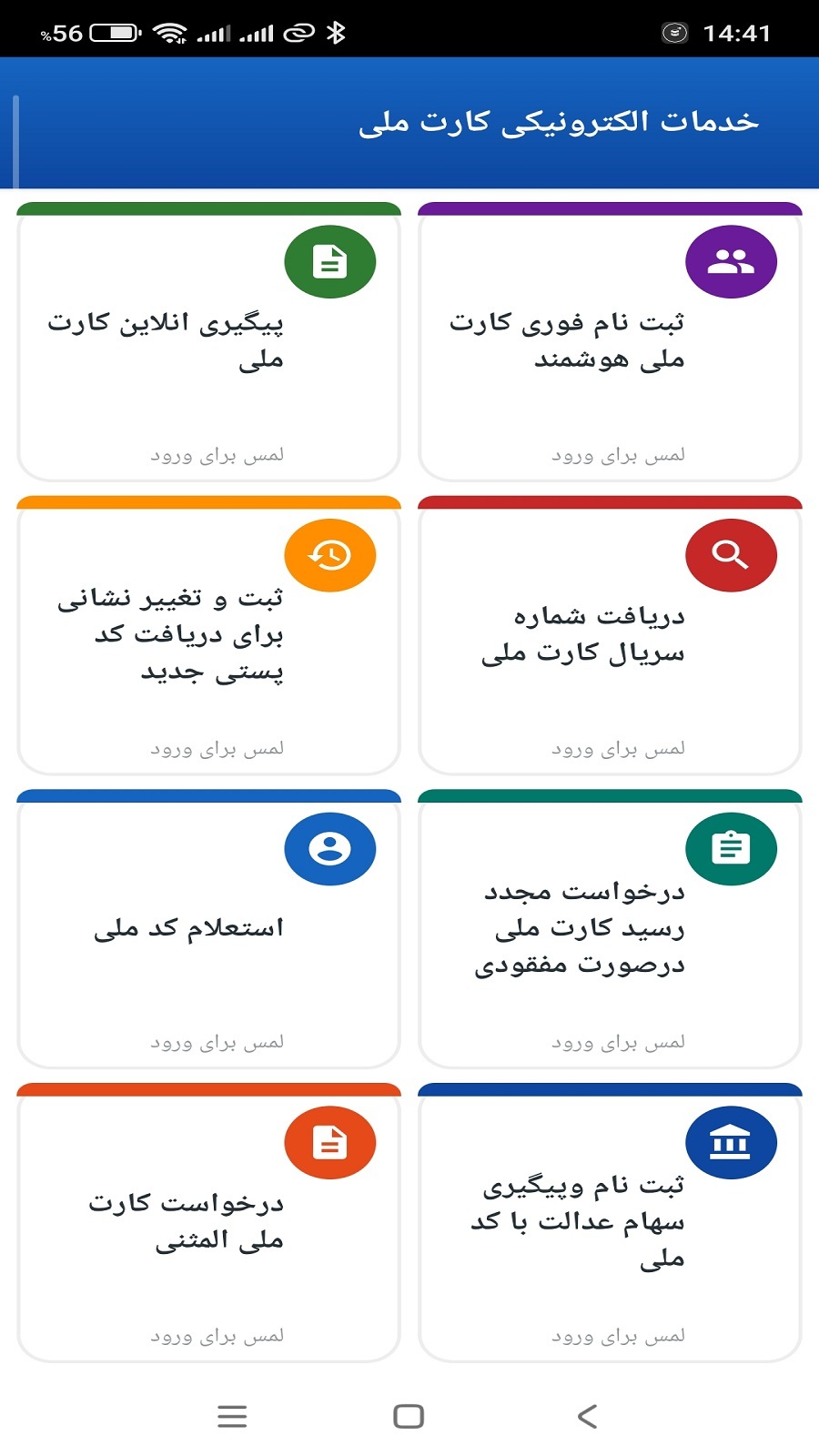Tap the درخواست مجدد رسید کارت ملی card
This screenshot has height=1456, width=819.
[x=610, y=930]
